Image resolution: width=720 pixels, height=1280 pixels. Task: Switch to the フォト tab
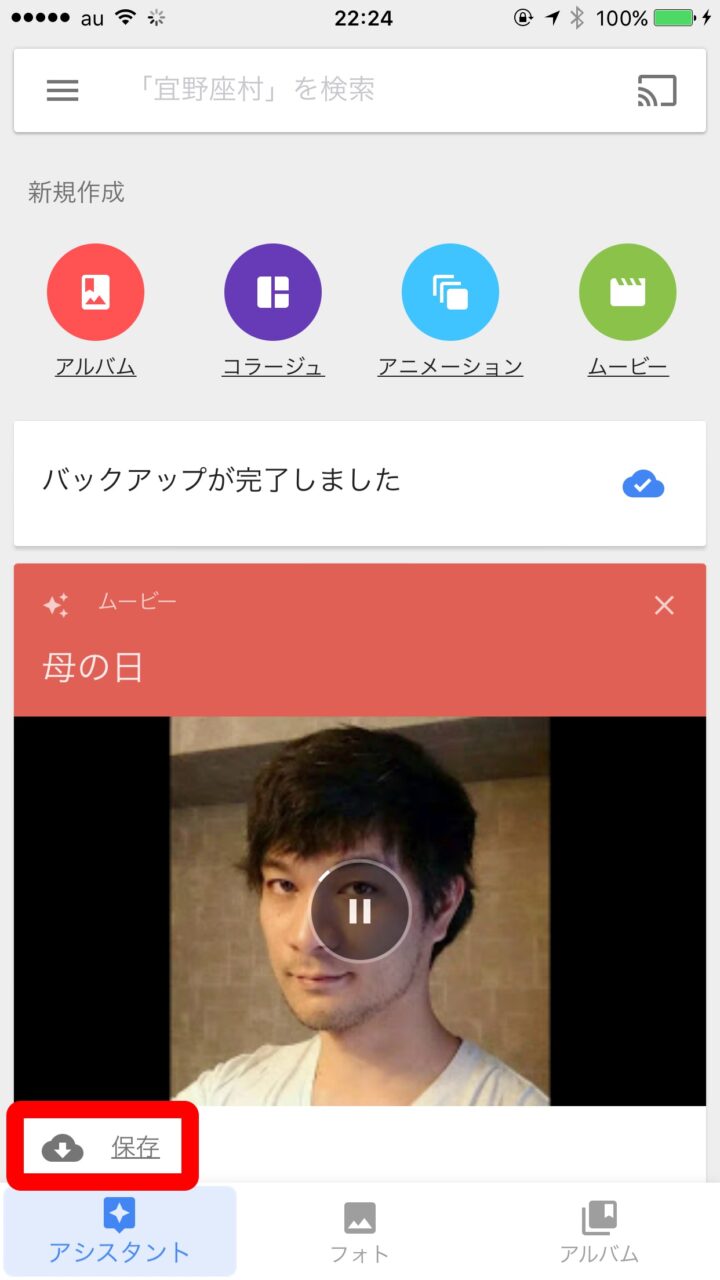360,1232
